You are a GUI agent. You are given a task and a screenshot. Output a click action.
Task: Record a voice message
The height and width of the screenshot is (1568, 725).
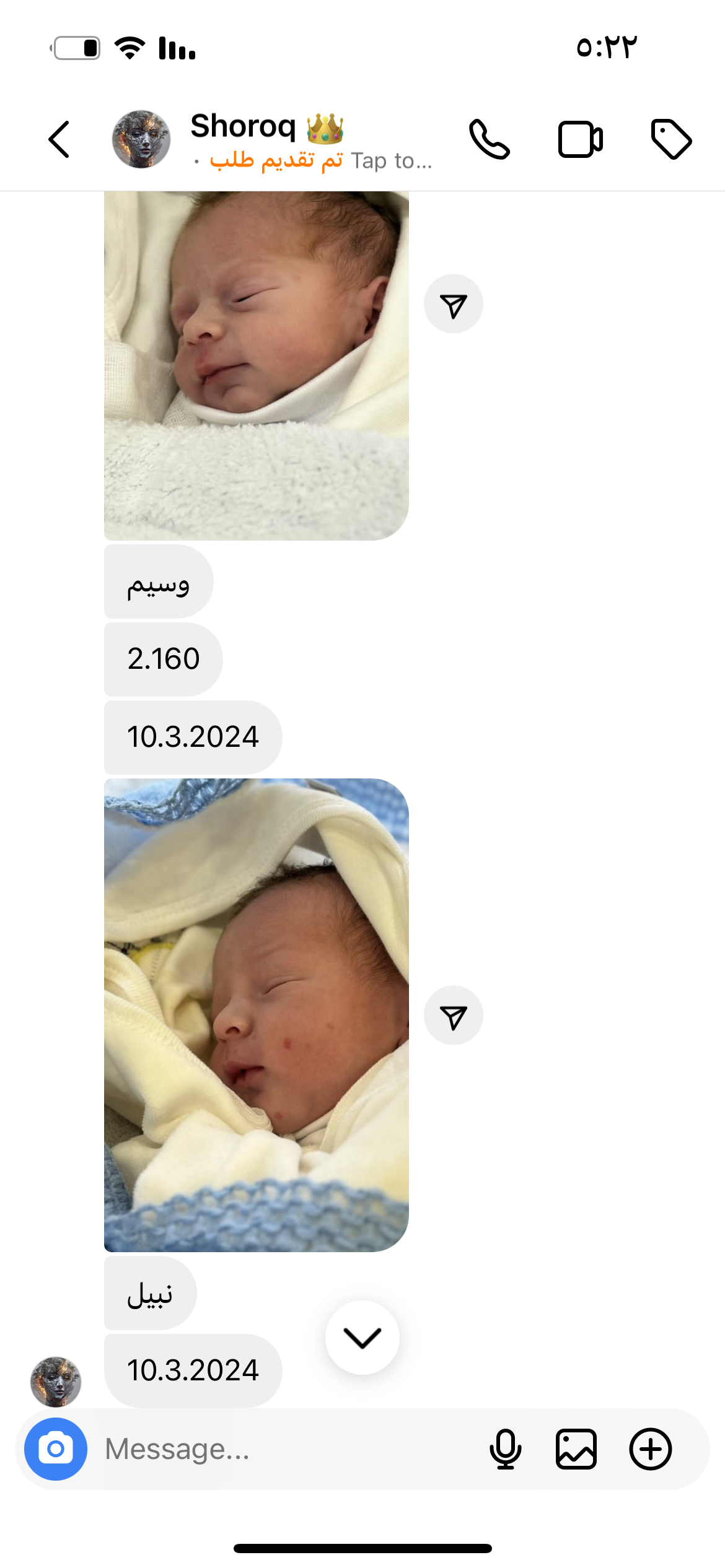(x=505, y=1448)
